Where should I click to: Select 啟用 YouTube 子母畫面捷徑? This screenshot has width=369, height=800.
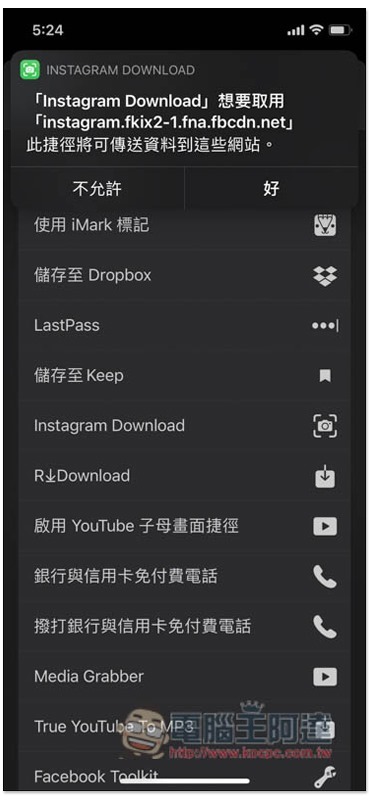click(x=185, y=526)
